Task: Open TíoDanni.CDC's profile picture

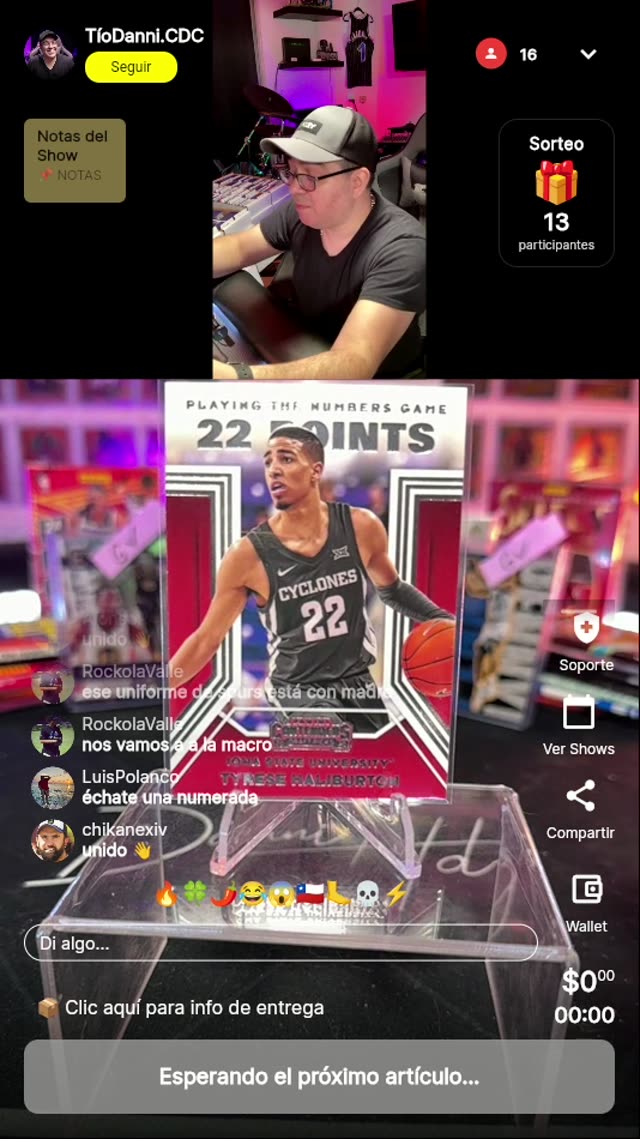Action: 50,54
